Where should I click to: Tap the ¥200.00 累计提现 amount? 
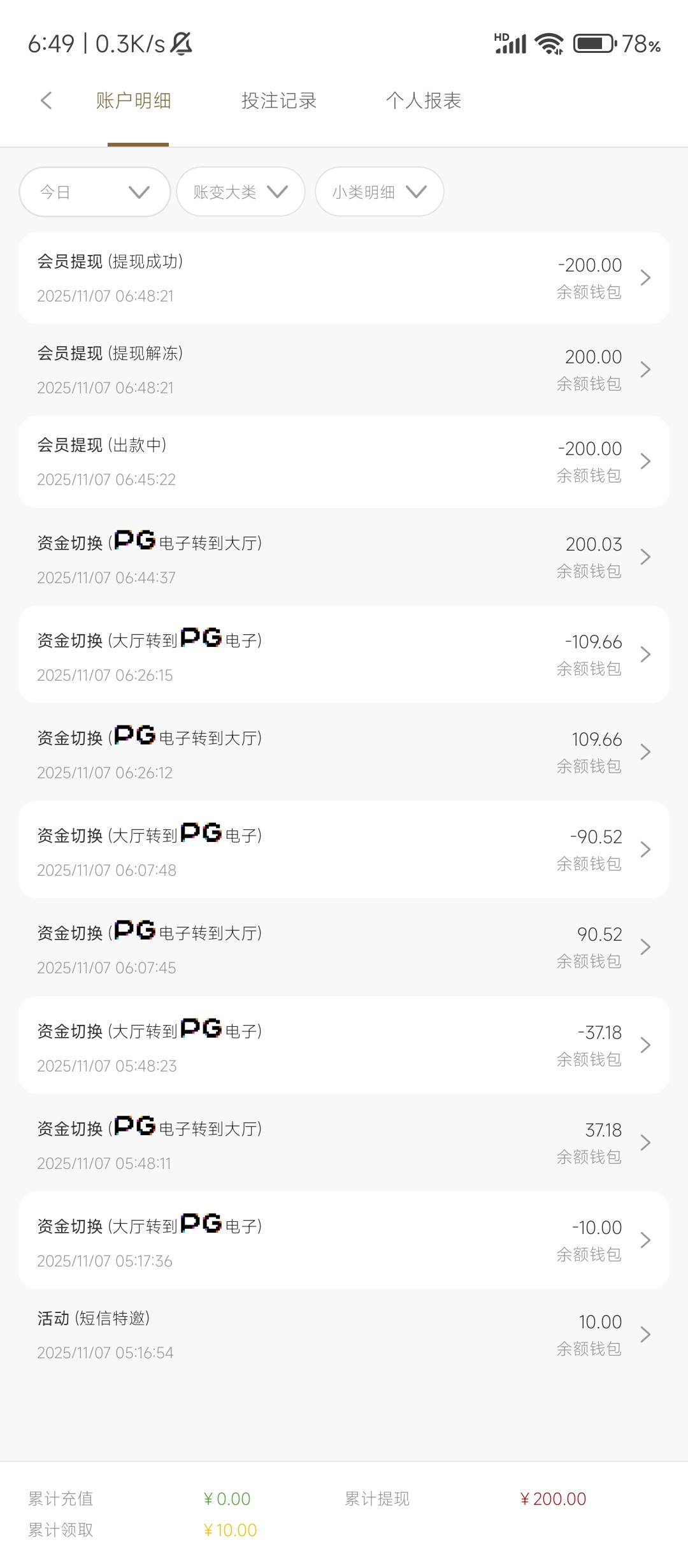click(x=553, y=1499)
